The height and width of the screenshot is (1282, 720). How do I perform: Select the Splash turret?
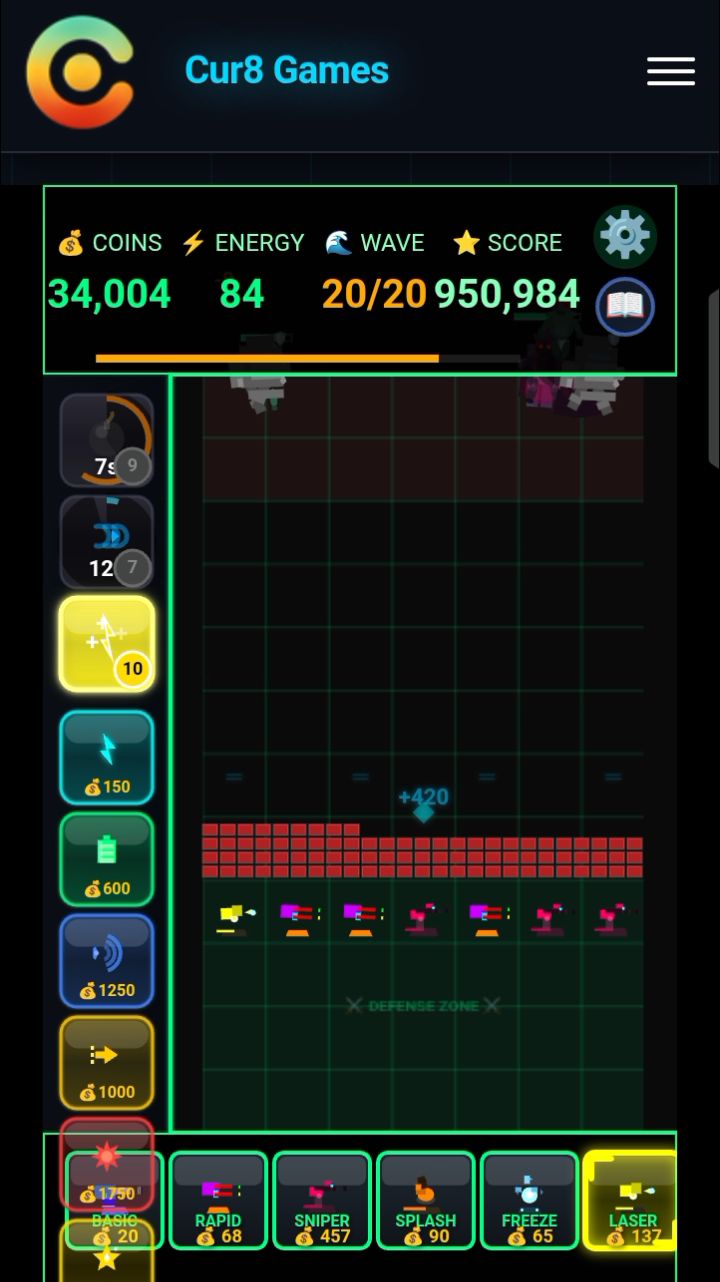tap(426, 1200)
